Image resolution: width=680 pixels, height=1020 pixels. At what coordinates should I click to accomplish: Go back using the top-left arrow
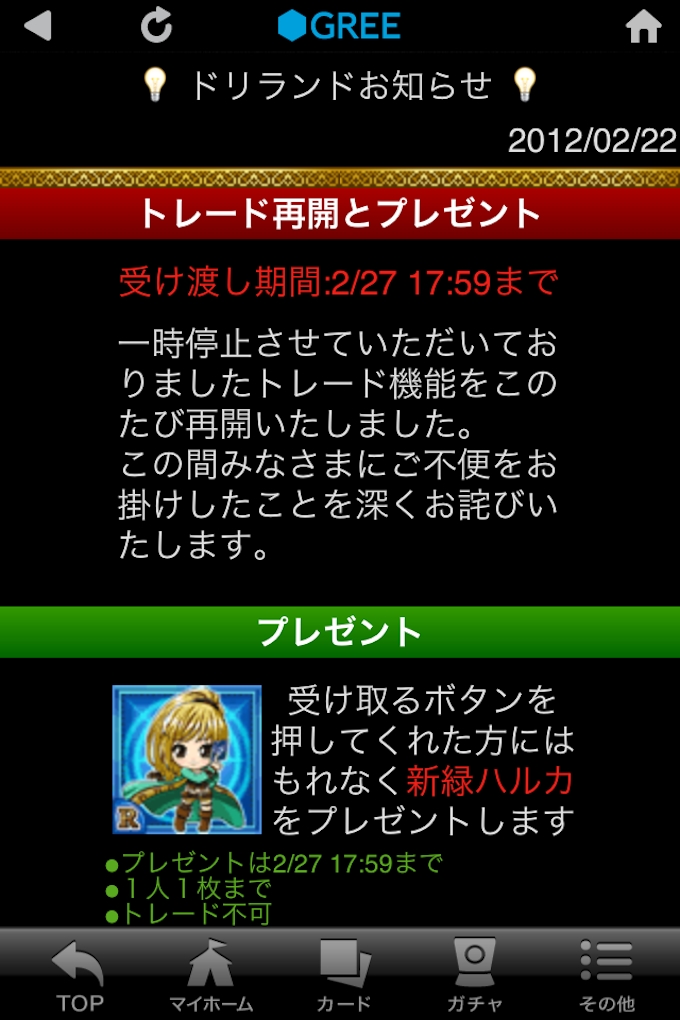38,26
